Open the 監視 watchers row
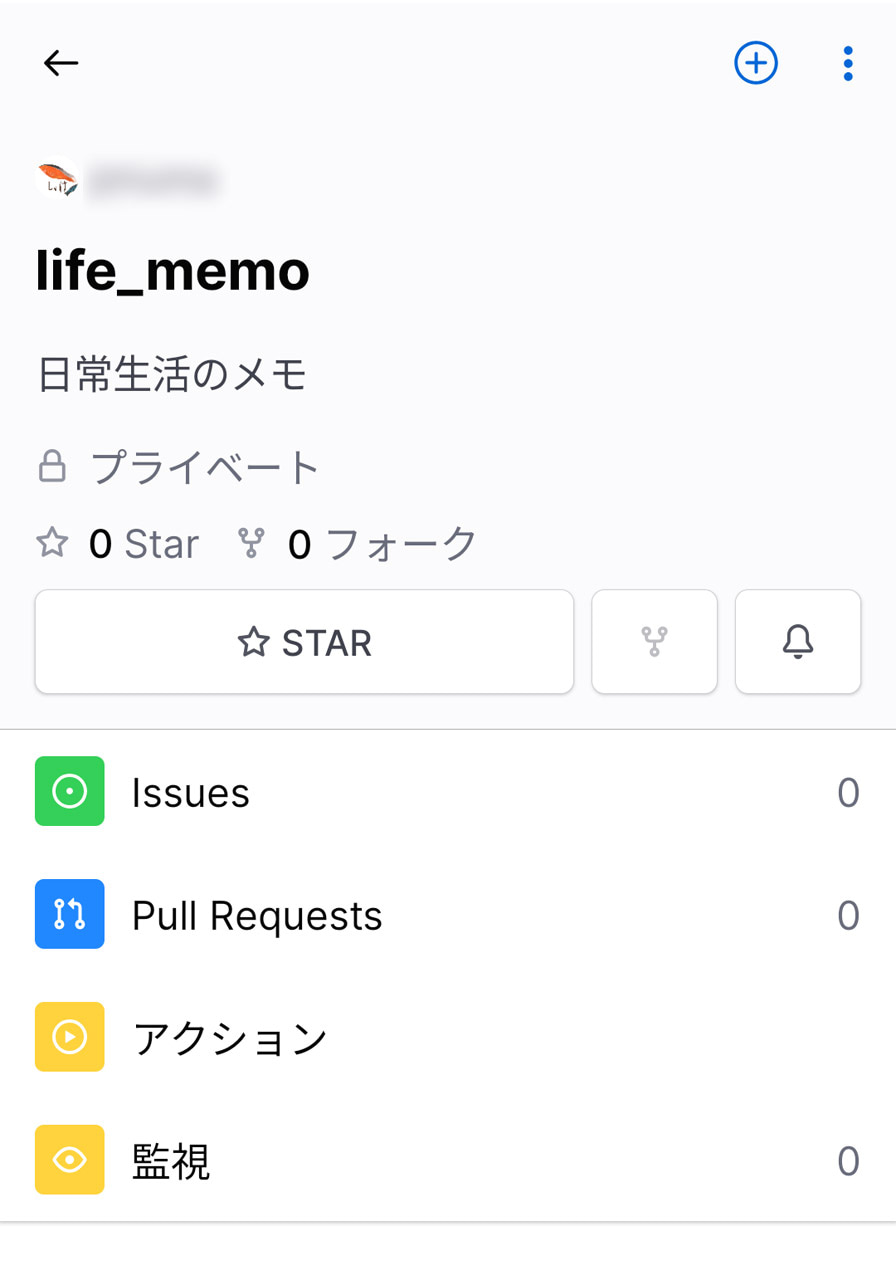 click(x=448, y=1160)
